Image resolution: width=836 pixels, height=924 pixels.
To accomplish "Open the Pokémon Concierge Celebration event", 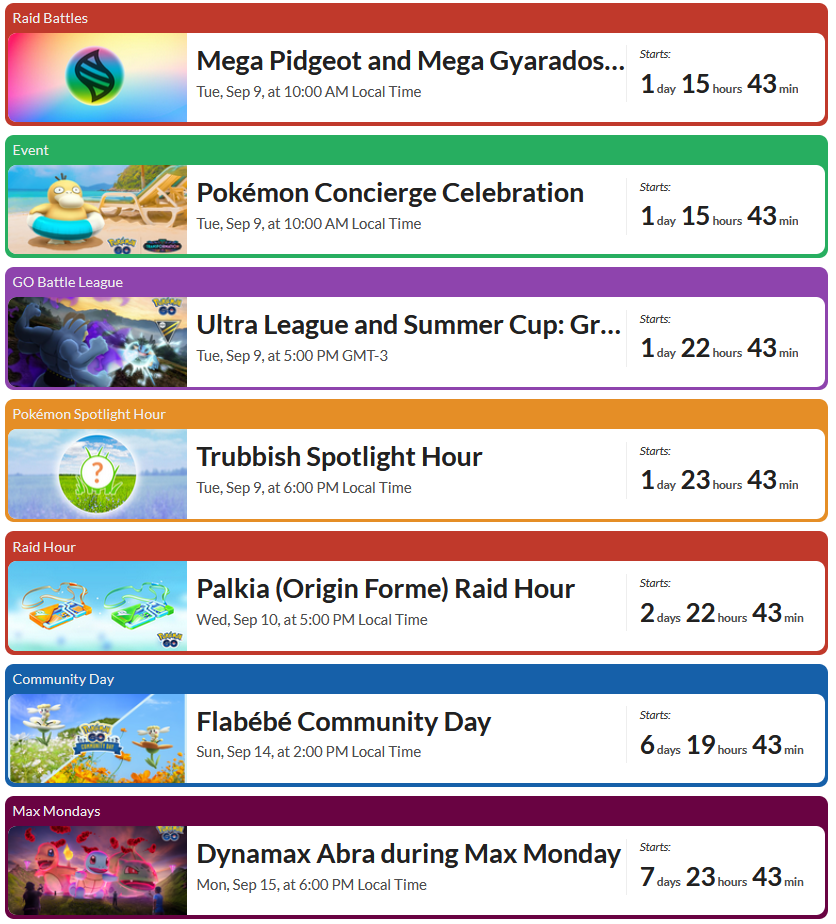I will point(390,194).
